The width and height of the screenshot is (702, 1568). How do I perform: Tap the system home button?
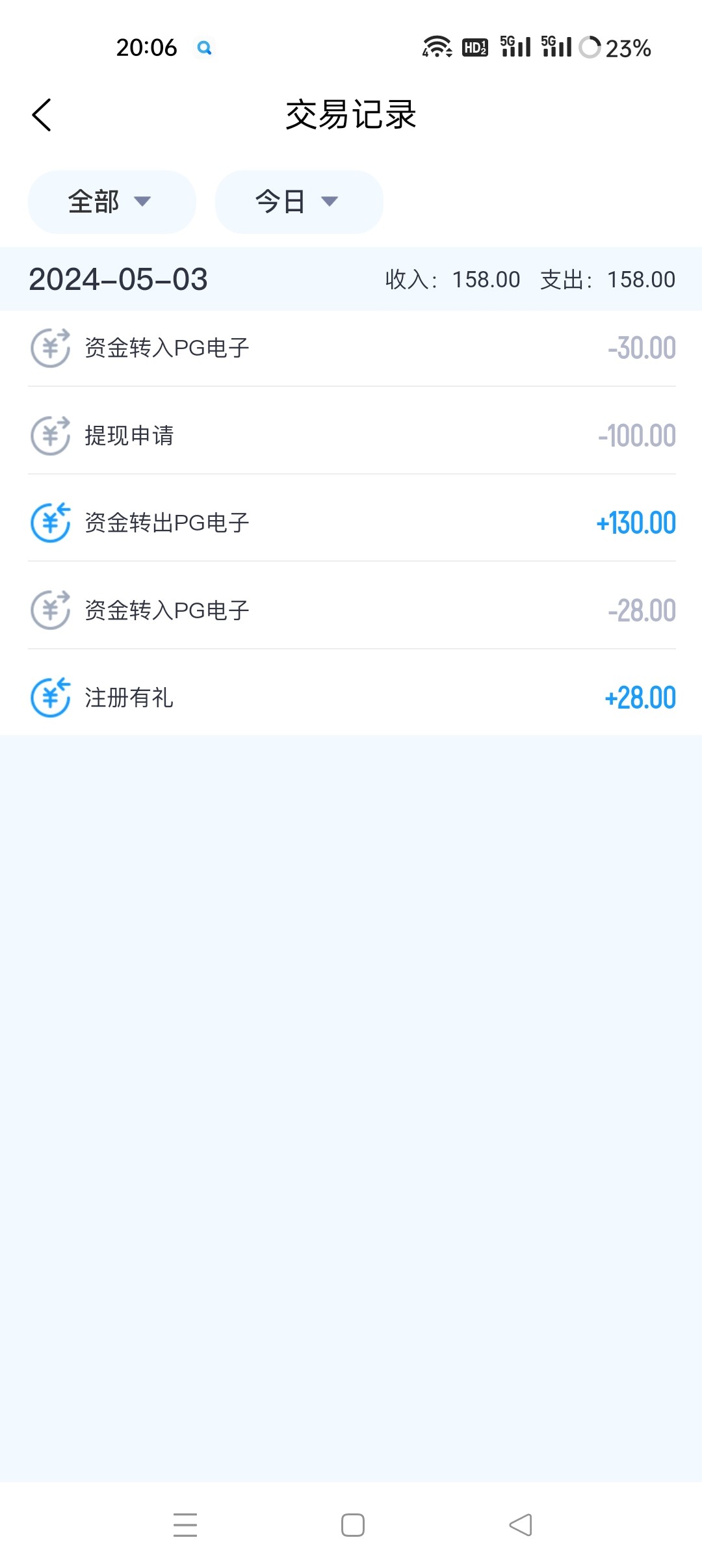click(352, 1524)
